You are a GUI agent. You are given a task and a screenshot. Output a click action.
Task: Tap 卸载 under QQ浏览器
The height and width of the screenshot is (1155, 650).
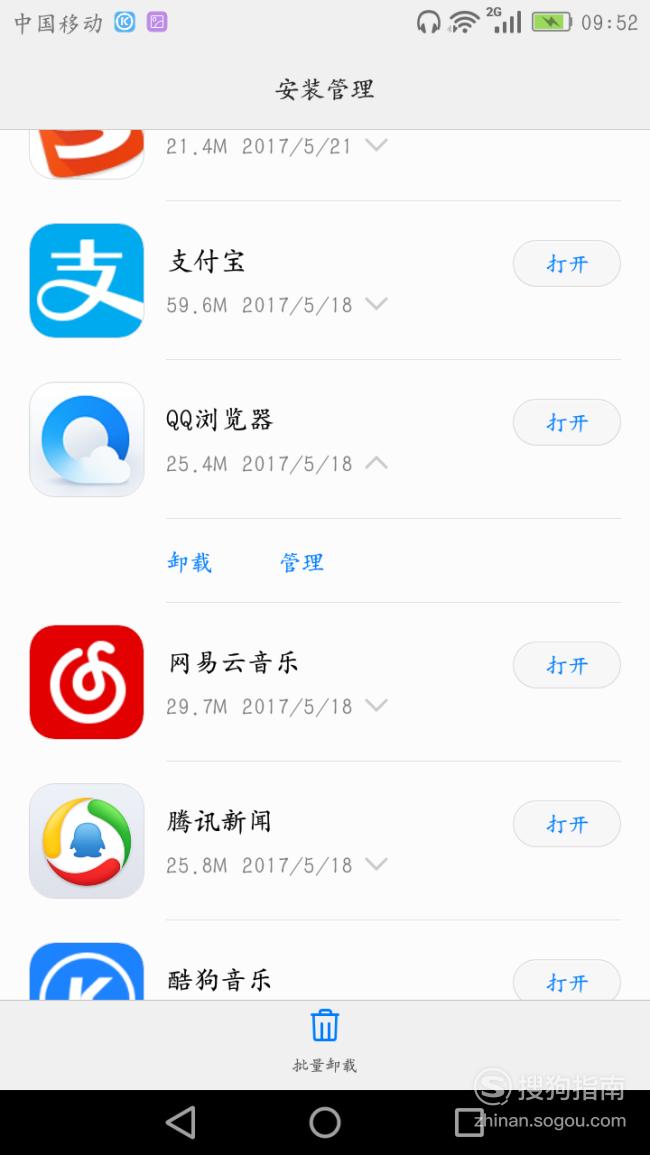coord(189,562)
